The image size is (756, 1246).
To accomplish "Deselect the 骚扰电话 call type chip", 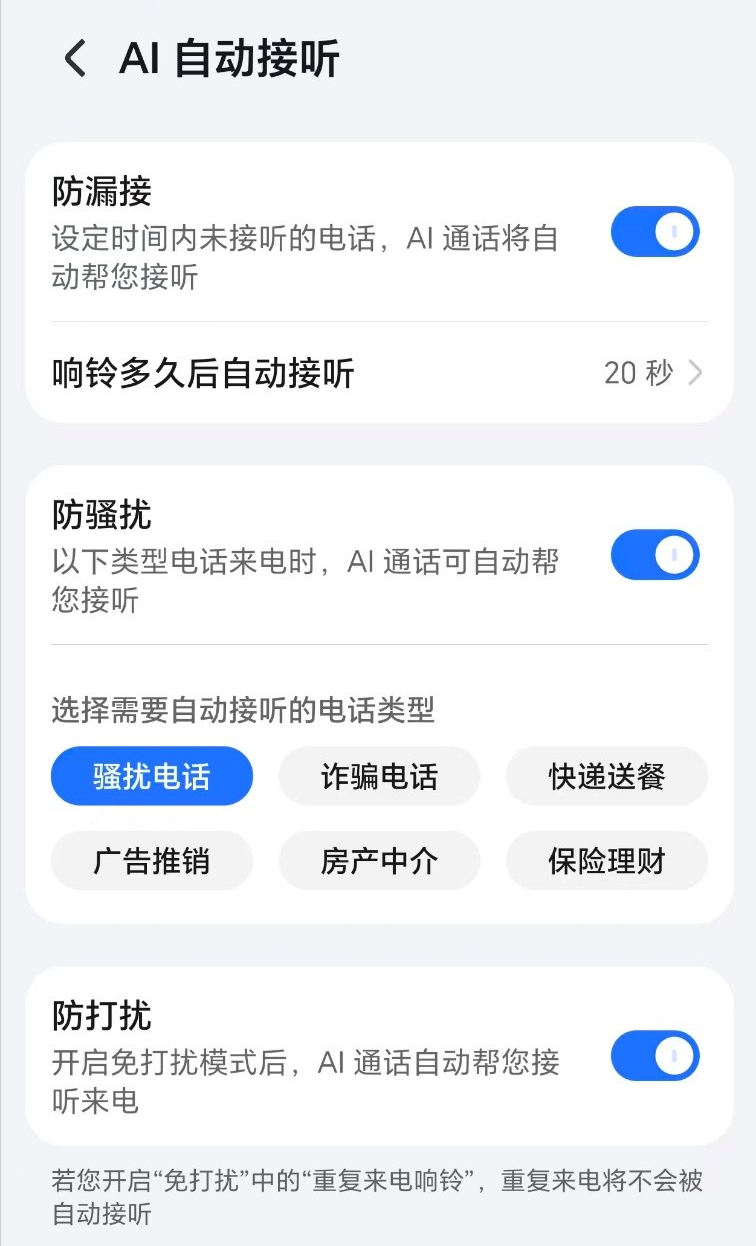I will coord(151,776).
